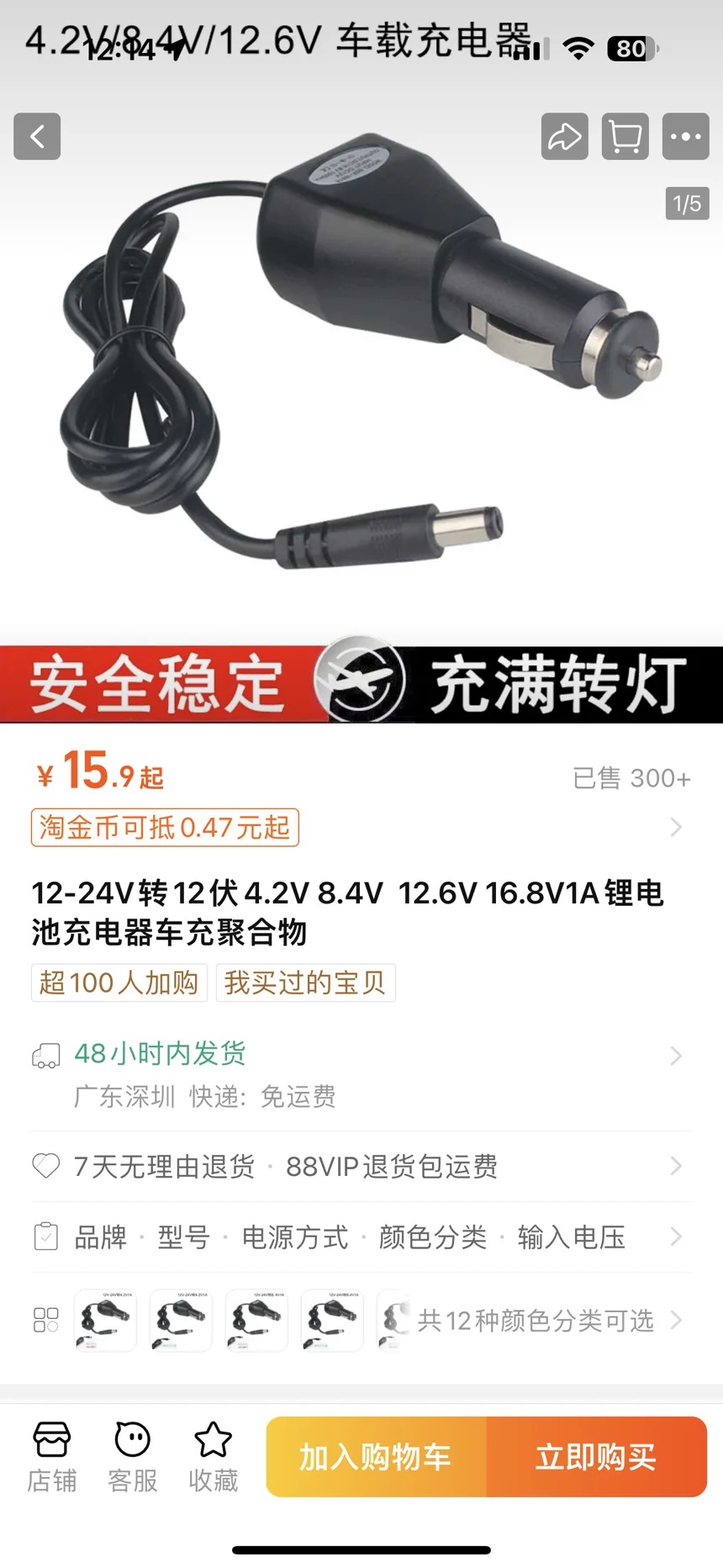Image resolution: width=723 pixels, height=1568 pixels.
Task: Go back using the top-left arrow
Action: coord(37,136)
